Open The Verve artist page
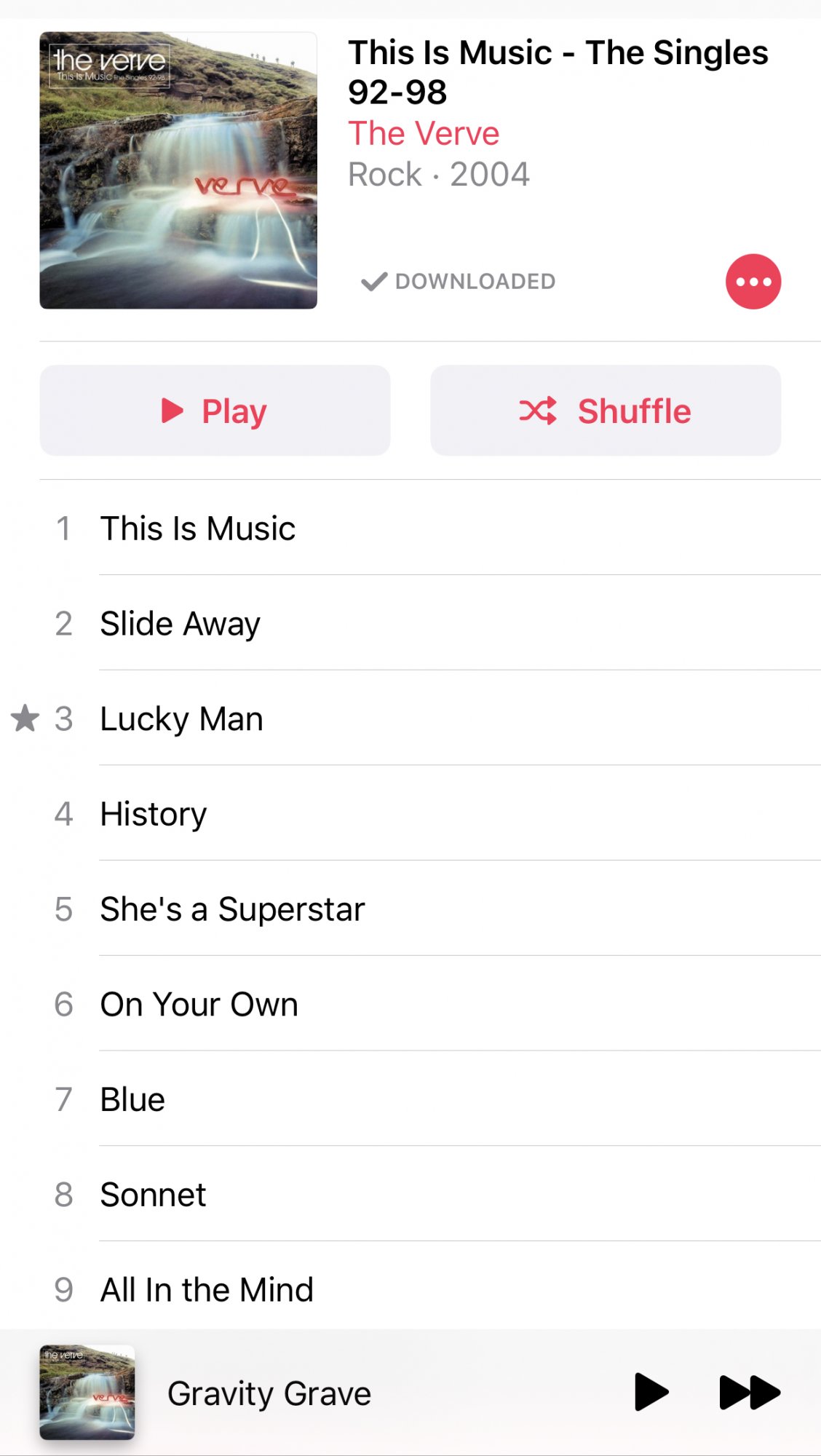This screenshot has width=821, height=1456. point(424,133)
